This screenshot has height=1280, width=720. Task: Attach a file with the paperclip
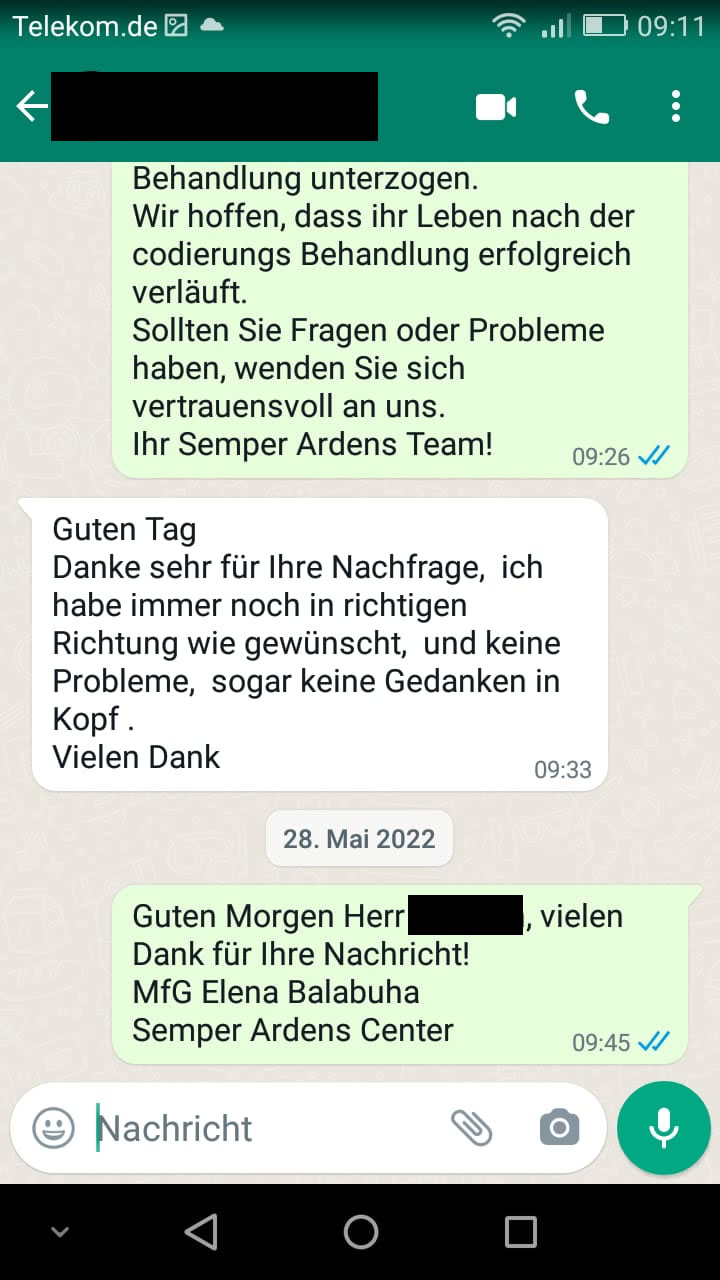[x=471, y=1128]
